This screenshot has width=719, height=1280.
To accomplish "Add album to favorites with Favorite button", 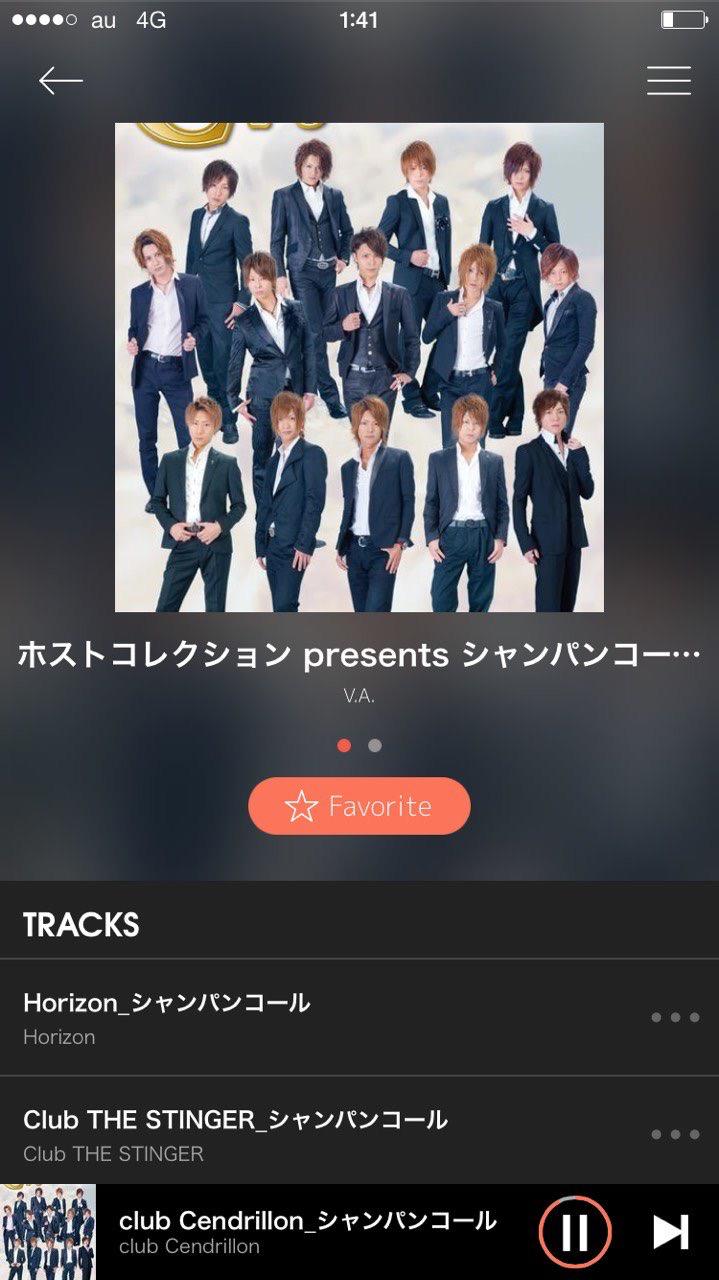I will coord(359,806).
